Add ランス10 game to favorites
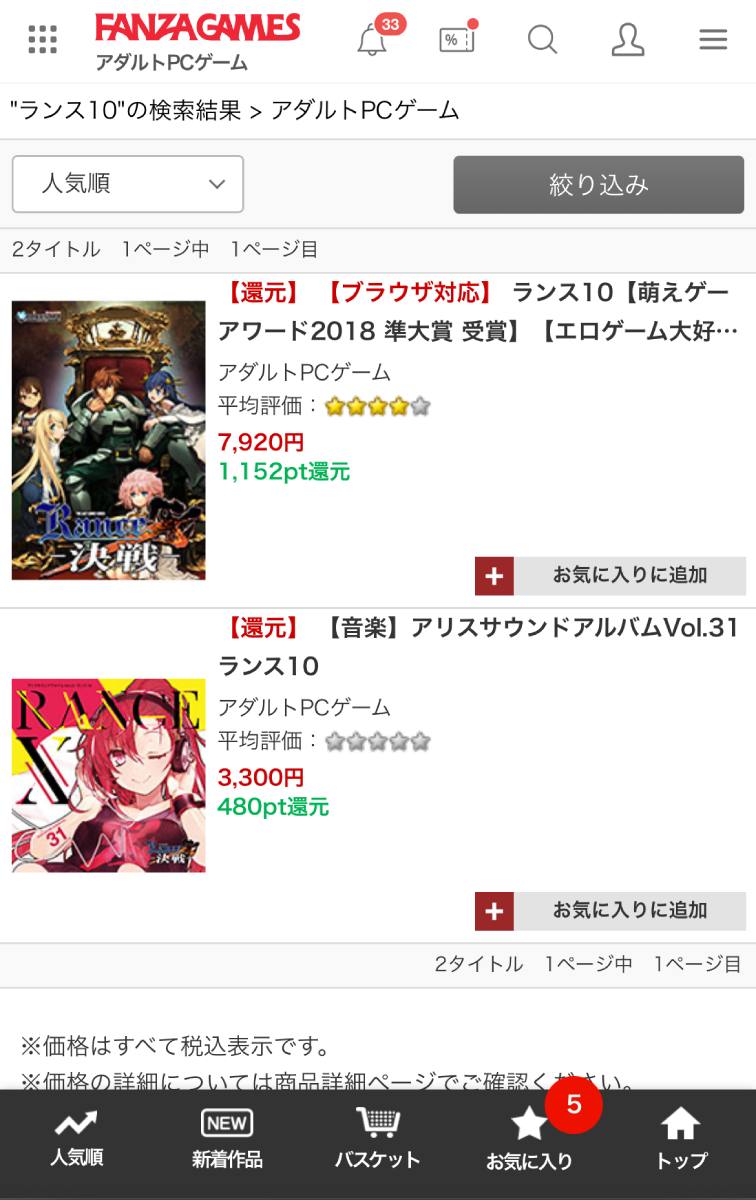Screen dimensions: 756x1200 pyautogui.click(x=610, y=575)
